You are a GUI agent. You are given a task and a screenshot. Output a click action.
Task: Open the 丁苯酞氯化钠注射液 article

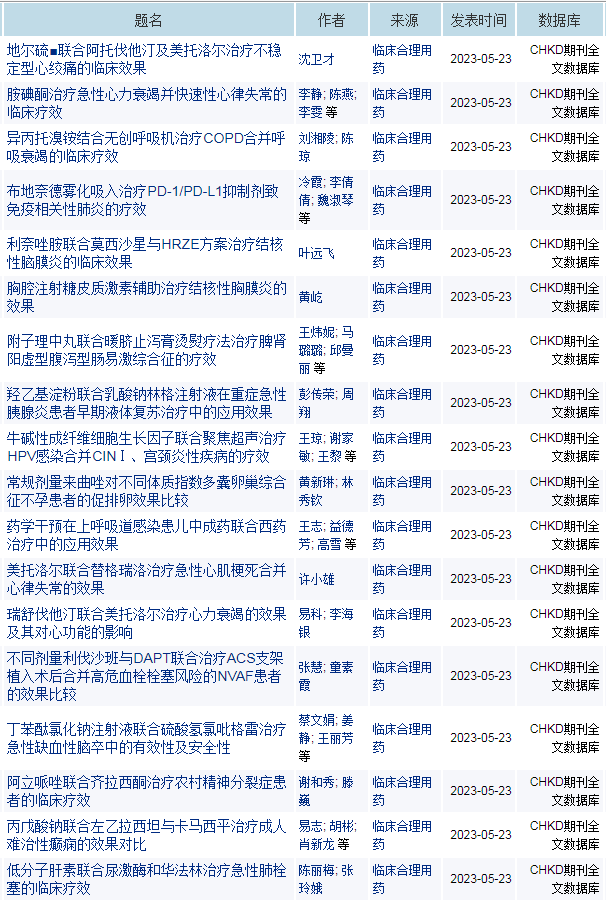pos(146,738)
